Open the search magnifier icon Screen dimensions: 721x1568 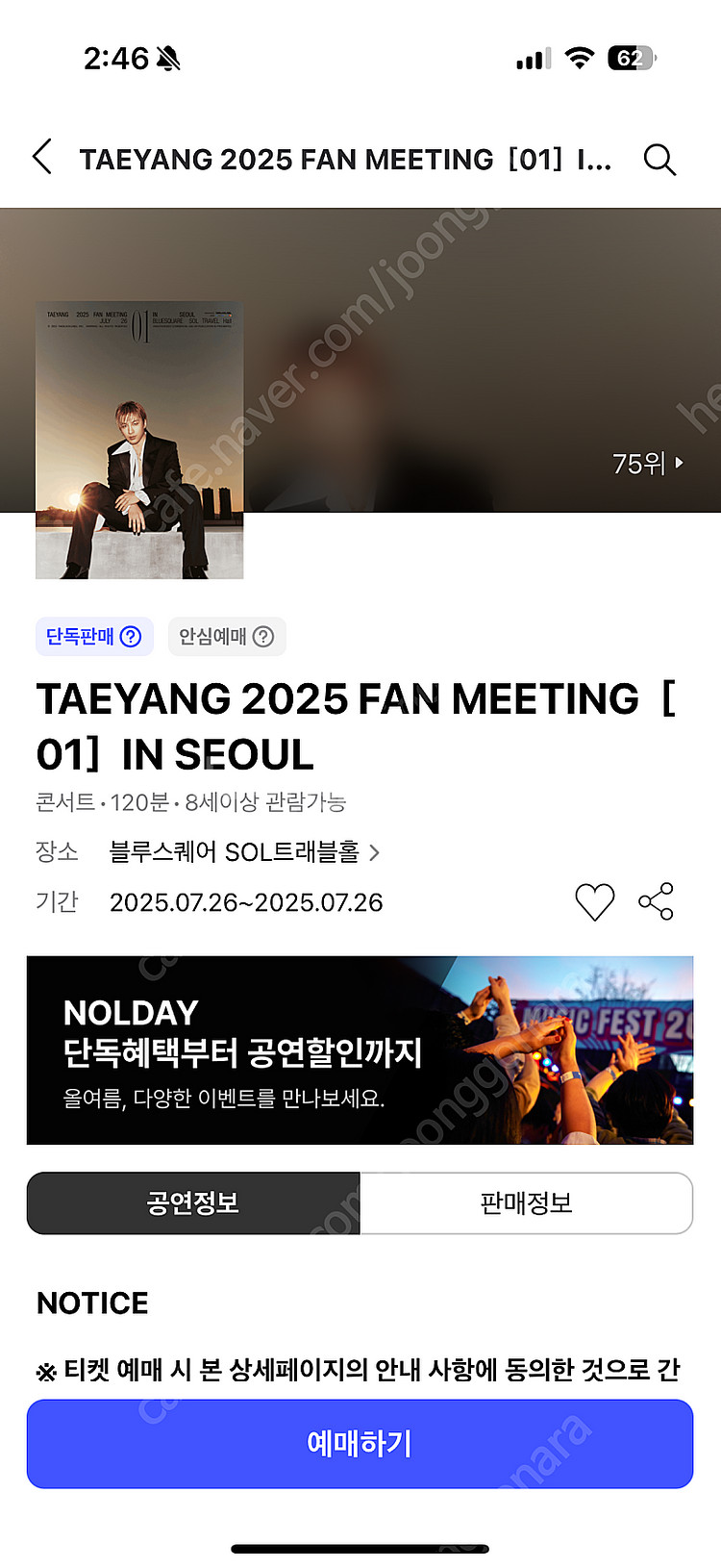(x=659, y=159)
